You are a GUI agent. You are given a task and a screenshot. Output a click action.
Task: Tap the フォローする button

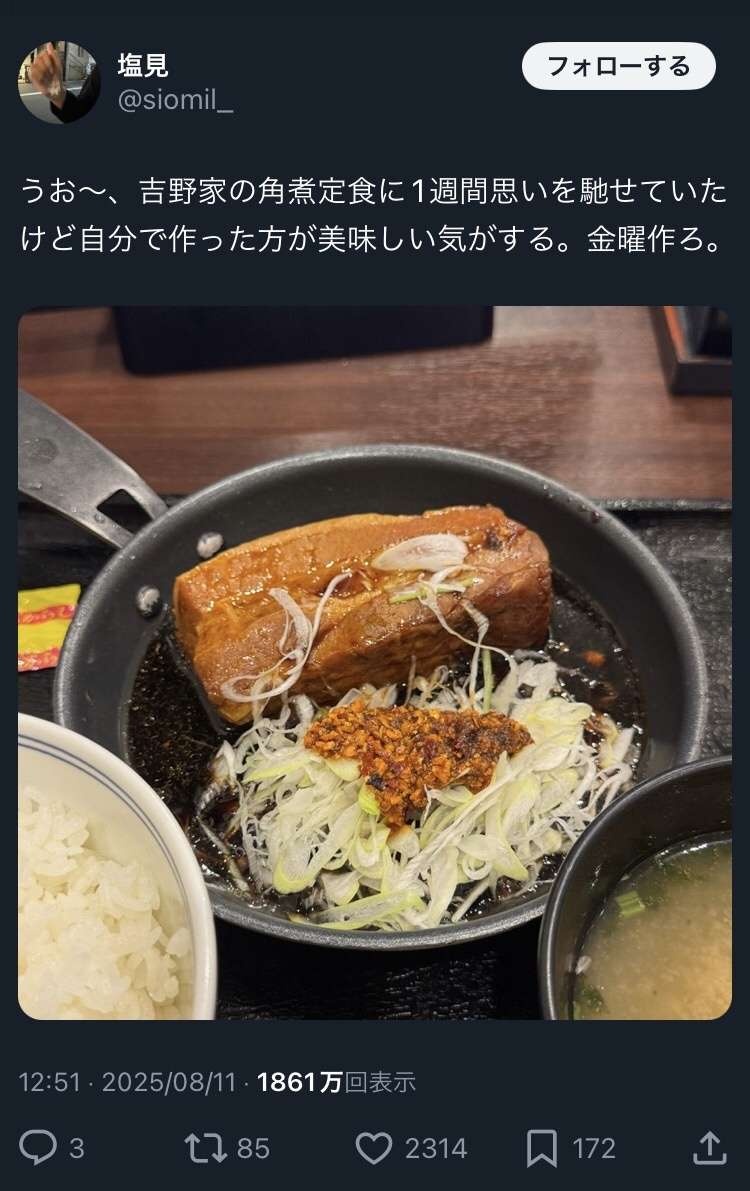618,67
